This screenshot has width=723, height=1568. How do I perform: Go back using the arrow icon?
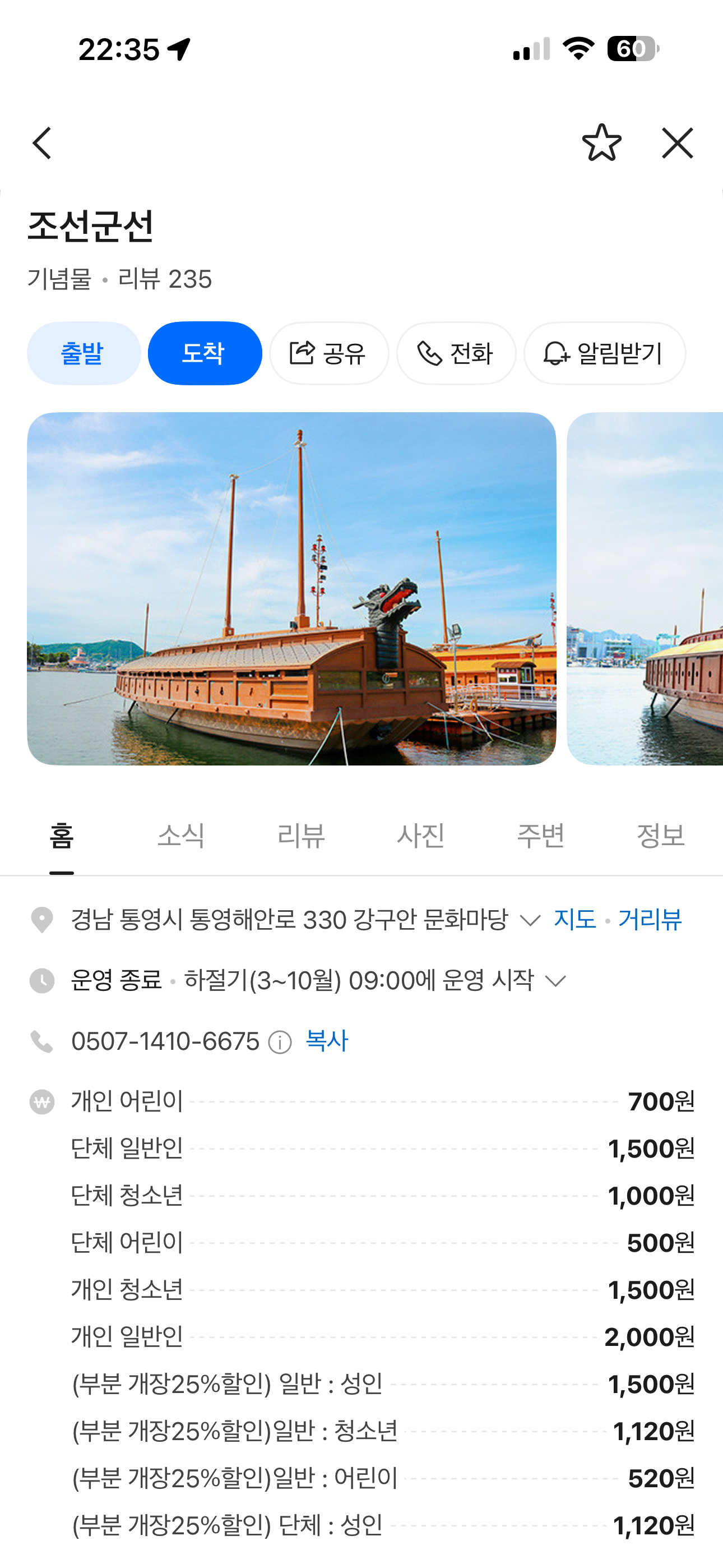pyautogui.click(x=42, y=144)
